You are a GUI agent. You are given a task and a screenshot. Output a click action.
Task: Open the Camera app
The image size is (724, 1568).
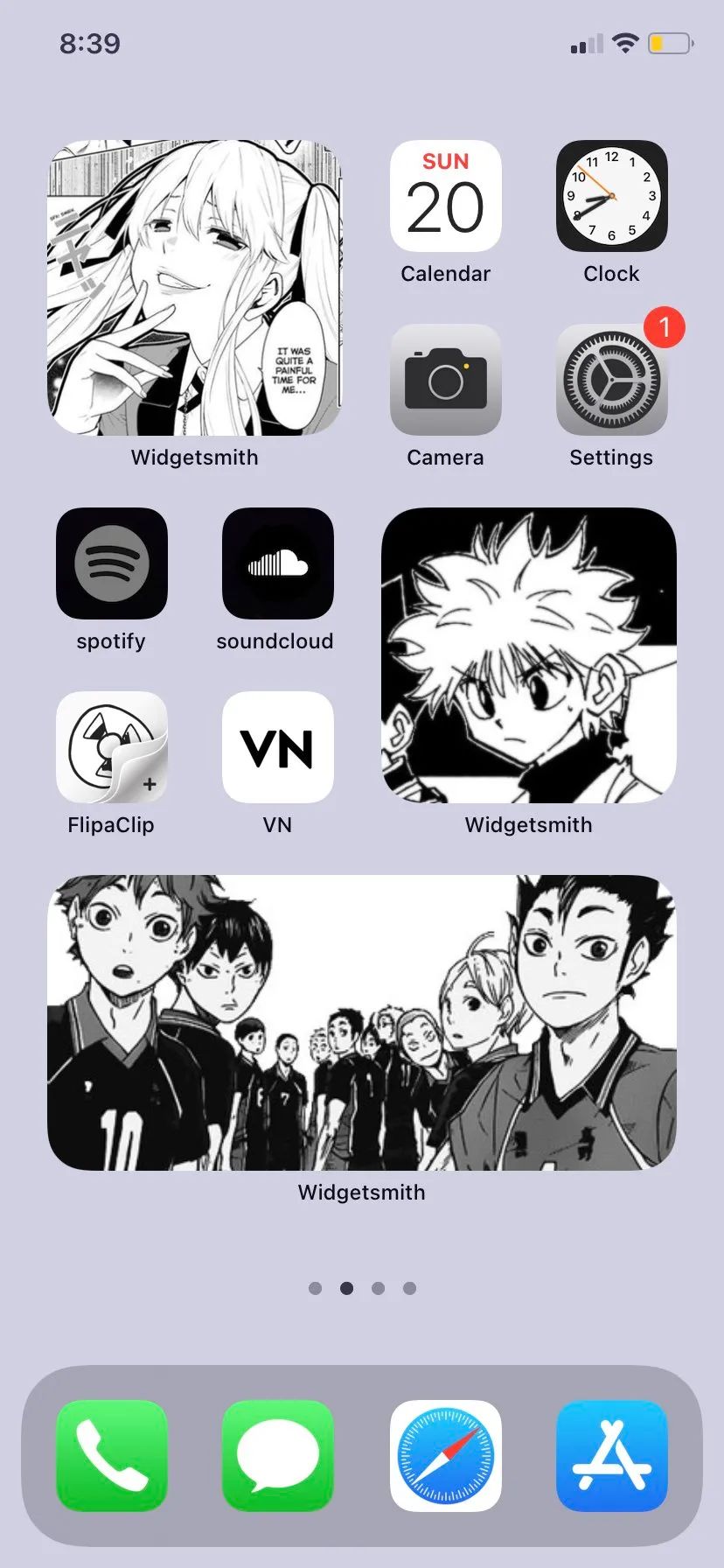445,381
